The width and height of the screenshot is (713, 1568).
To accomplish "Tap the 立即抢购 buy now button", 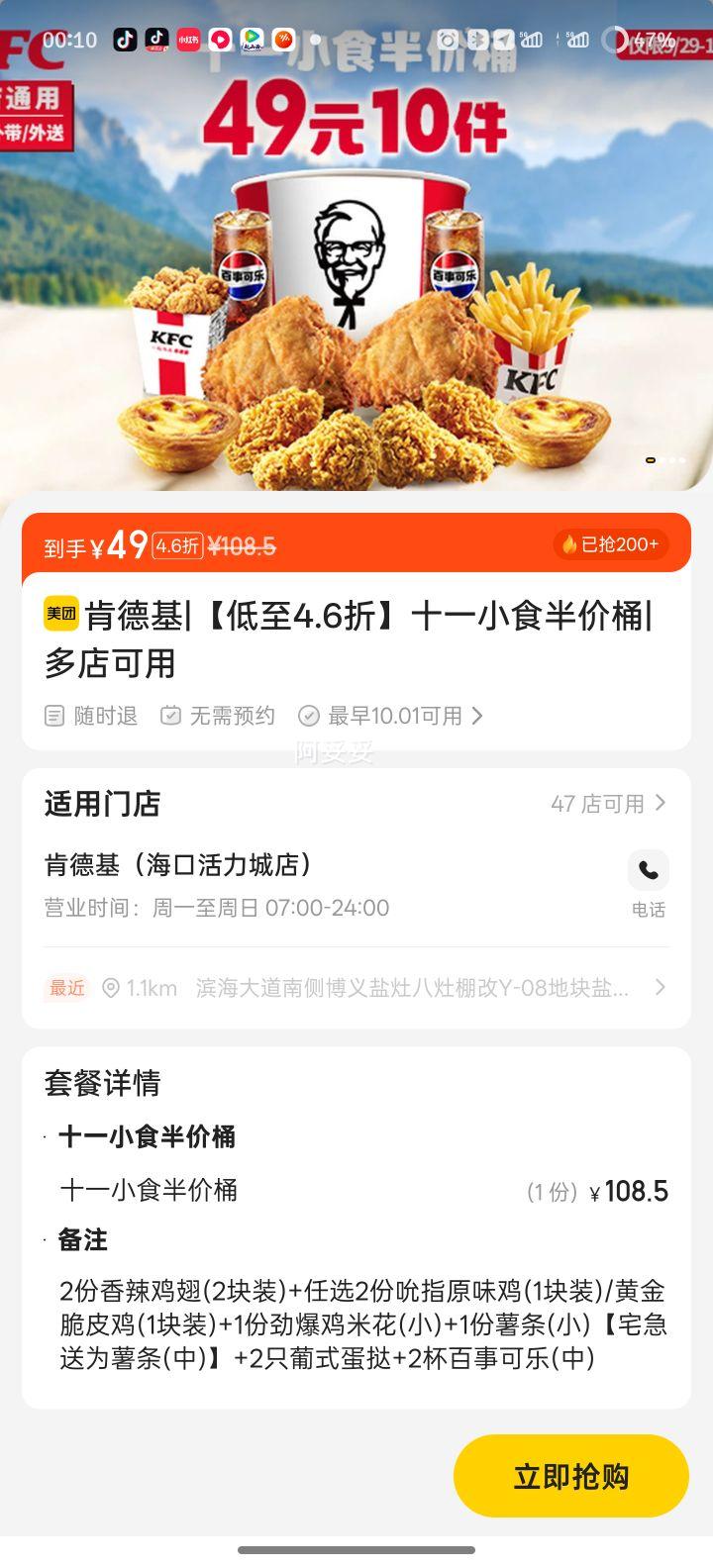I will point(570,1476).
